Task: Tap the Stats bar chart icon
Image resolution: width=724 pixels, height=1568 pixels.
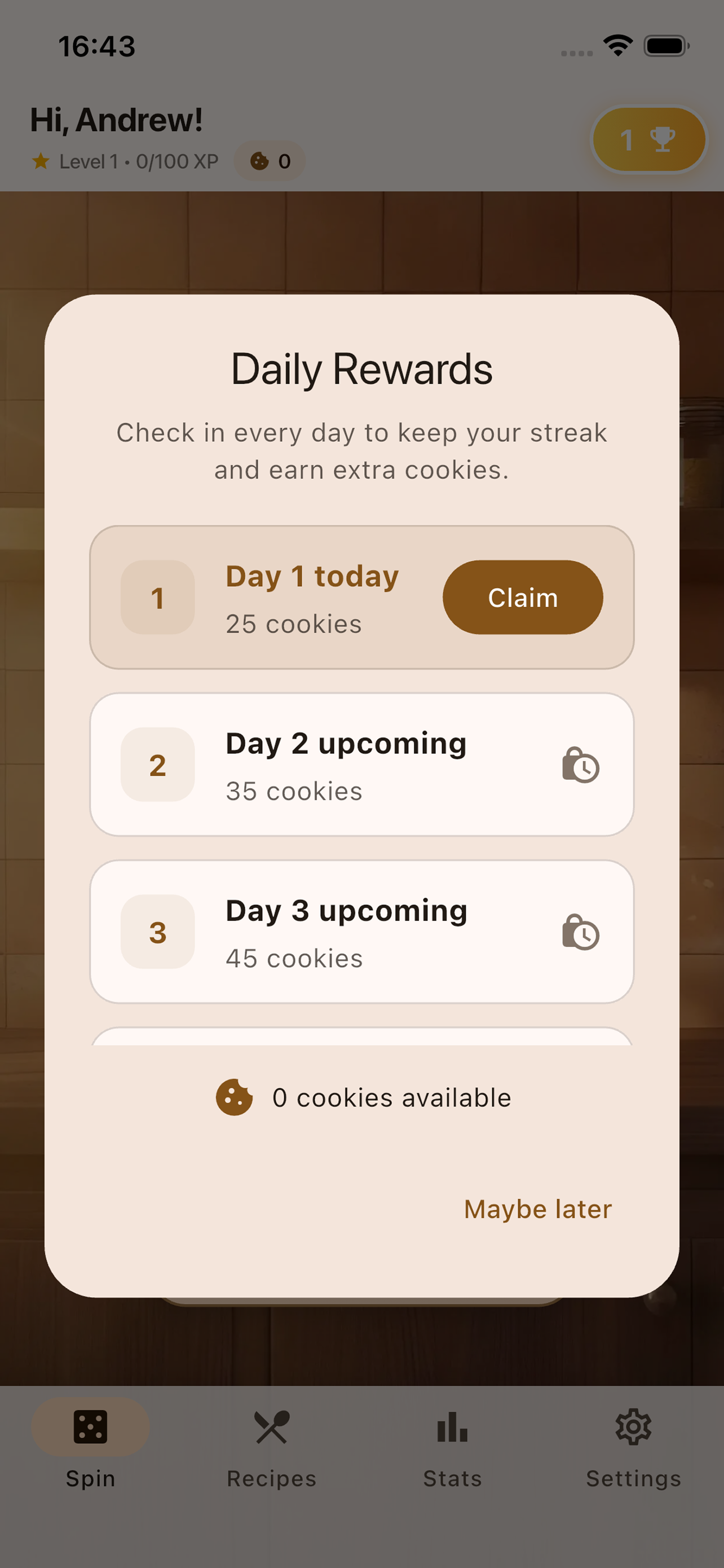Action: click(x=452, y=1428)
